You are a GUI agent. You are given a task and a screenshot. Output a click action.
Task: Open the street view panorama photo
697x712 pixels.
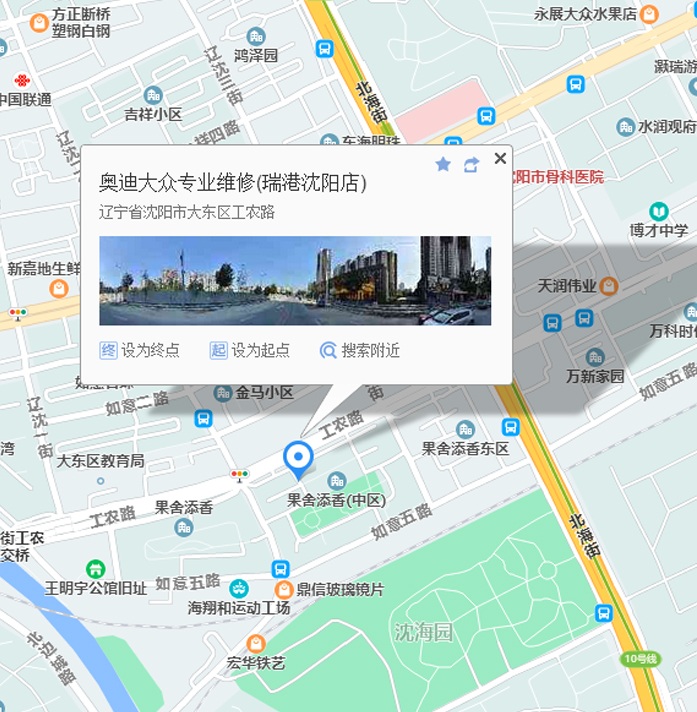coord(295,280)
